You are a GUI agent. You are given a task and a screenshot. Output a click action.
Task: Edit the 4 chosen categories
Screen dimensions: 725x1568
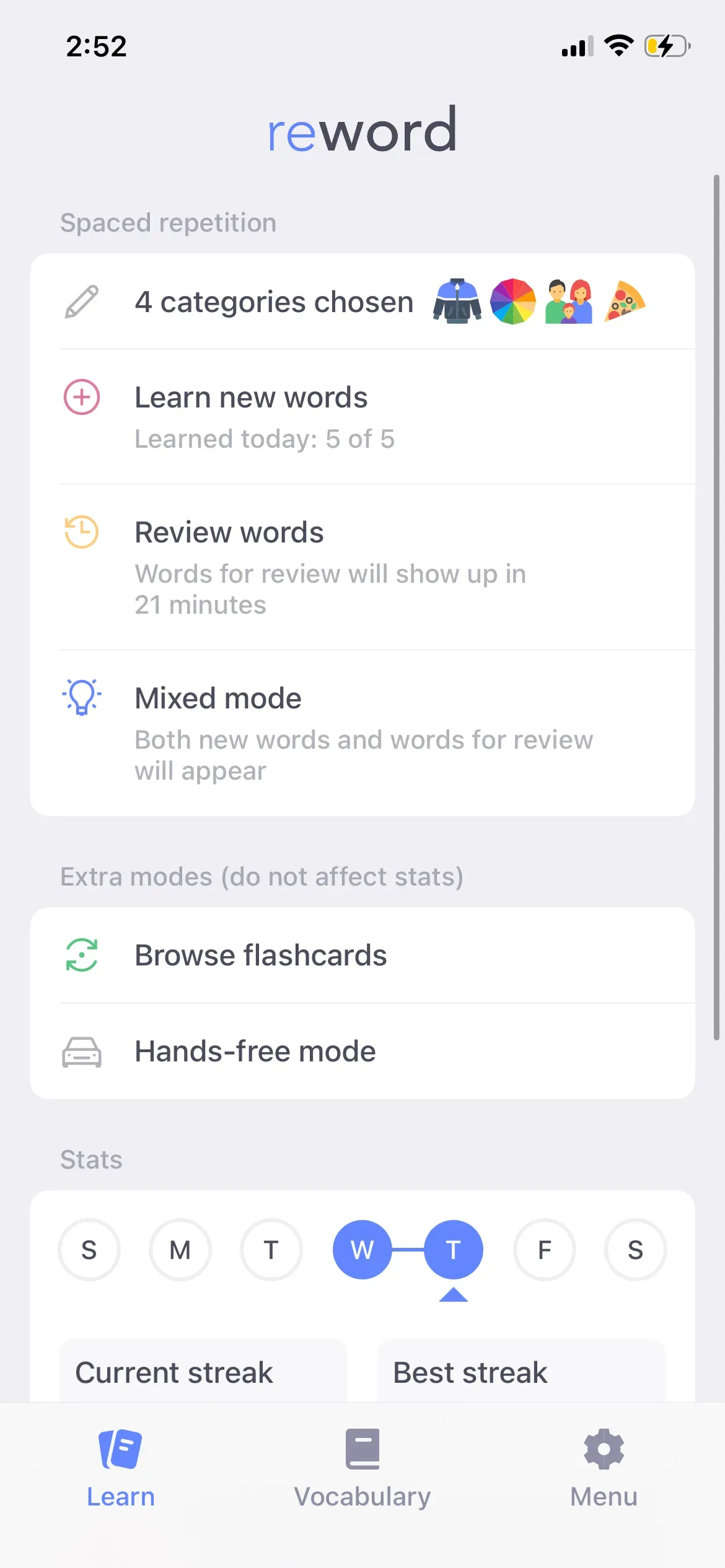point(273,302)
